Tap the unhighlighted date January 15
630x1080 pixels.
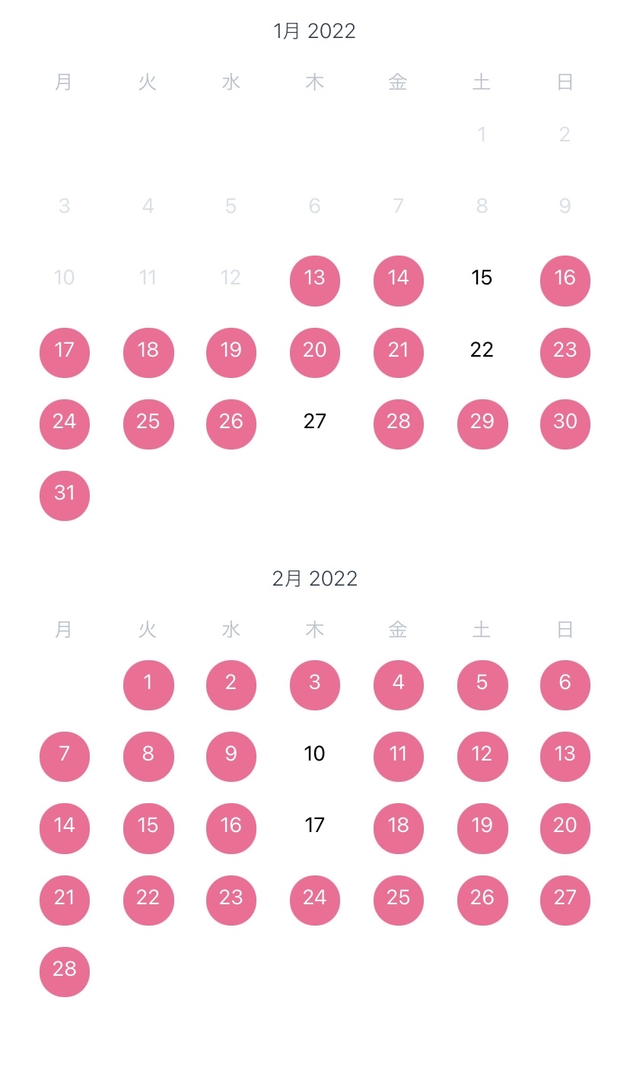481,278
